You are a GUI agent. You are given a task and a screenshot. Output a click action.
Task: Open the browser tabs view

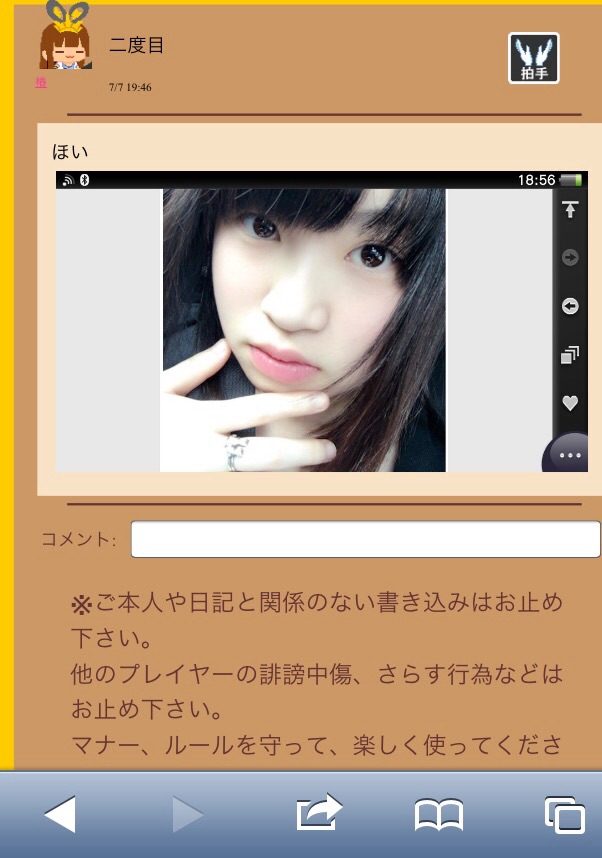pyautogui.click(x=564, y=814)
